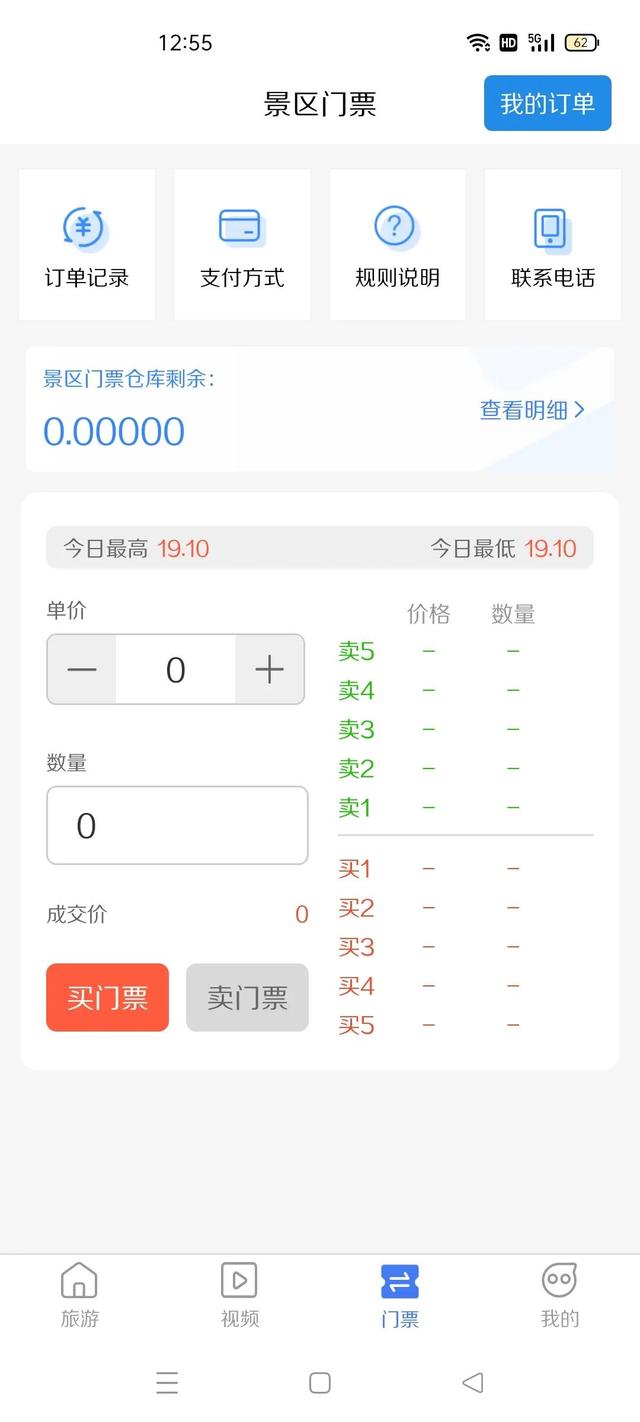Open 支付方式 tile
Image resolution: width=640 pixels, height=1422 pixels.
[x=242, y=245]
